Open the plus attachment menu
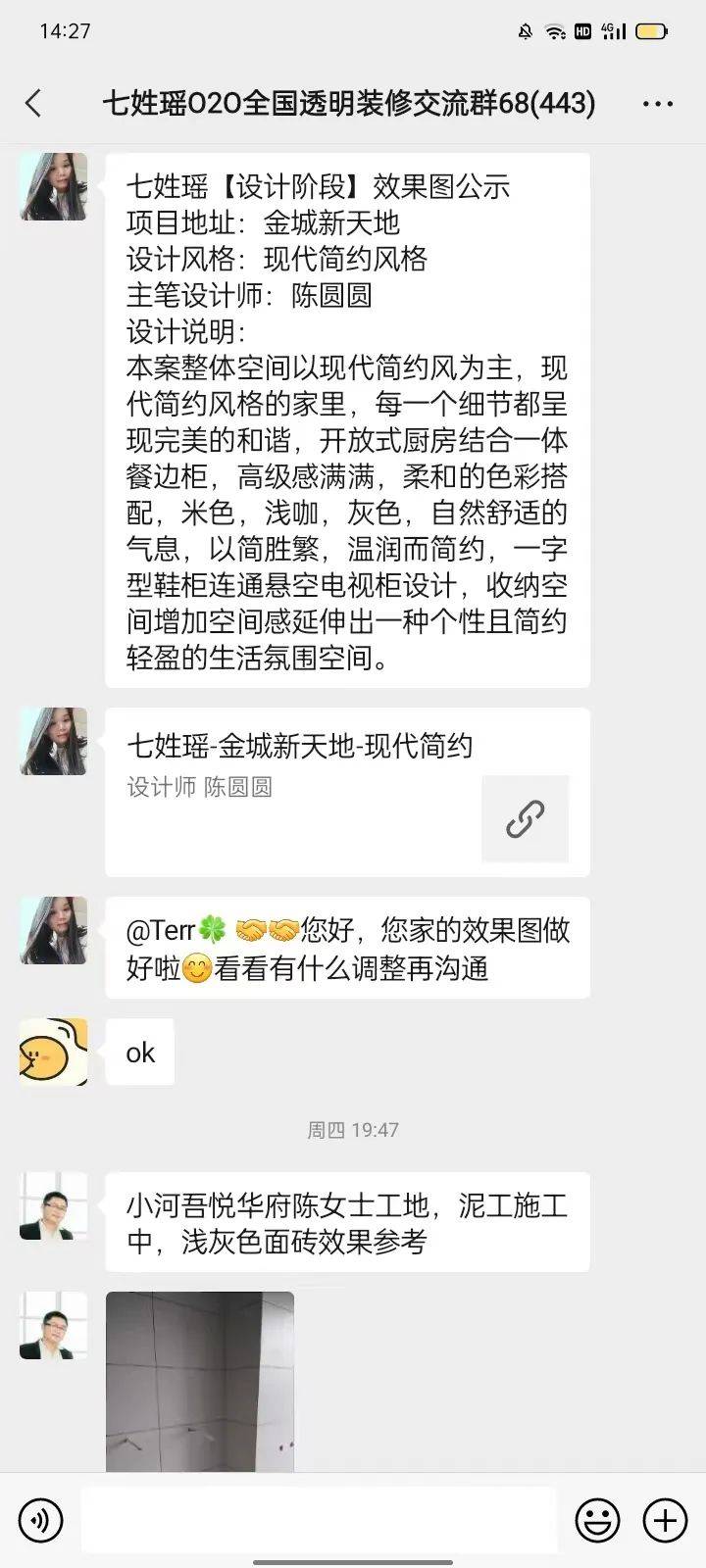 (x=665, y=1520)
